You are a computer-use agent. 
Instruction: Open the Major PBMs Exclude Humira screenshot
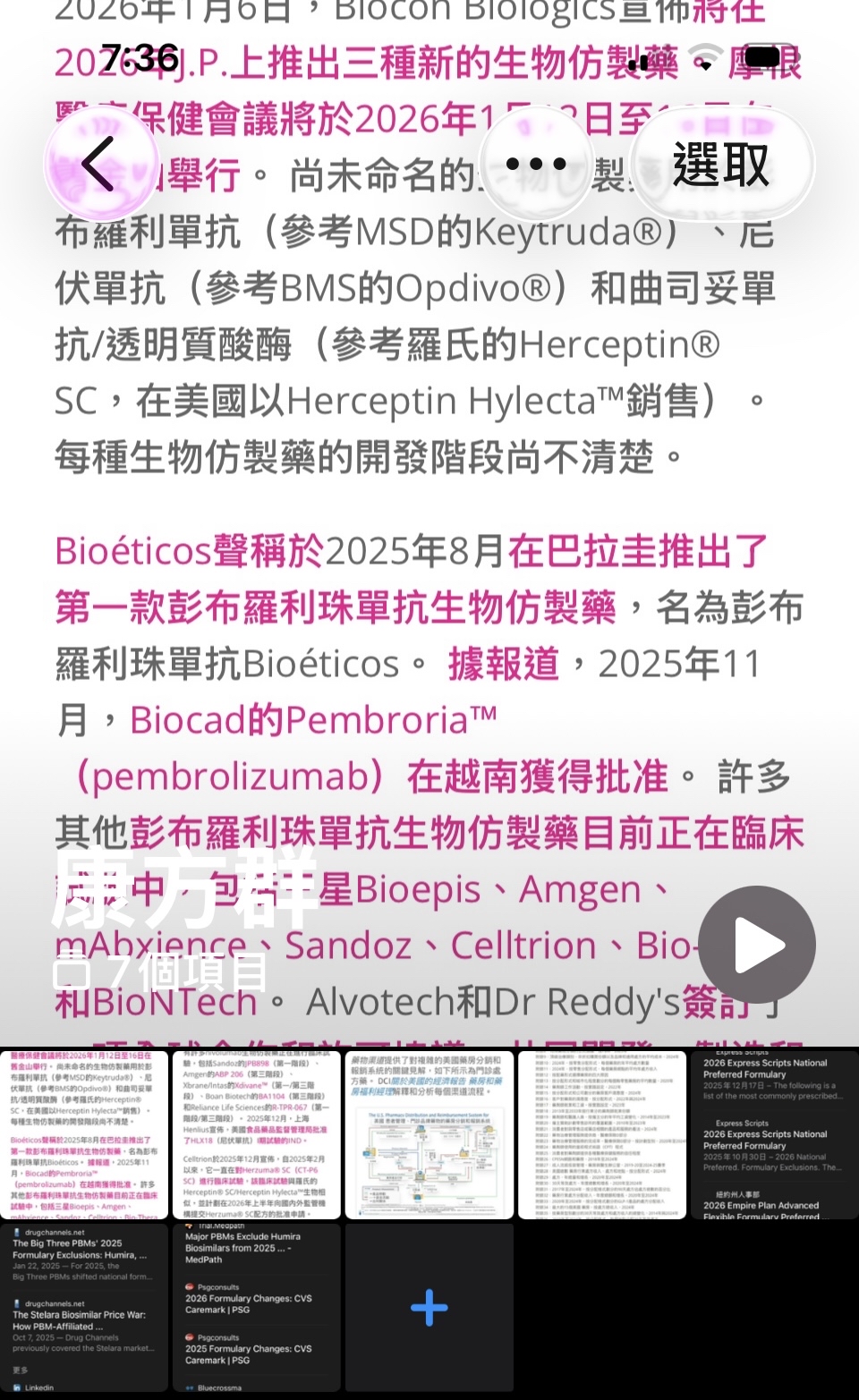(257, 1307)
